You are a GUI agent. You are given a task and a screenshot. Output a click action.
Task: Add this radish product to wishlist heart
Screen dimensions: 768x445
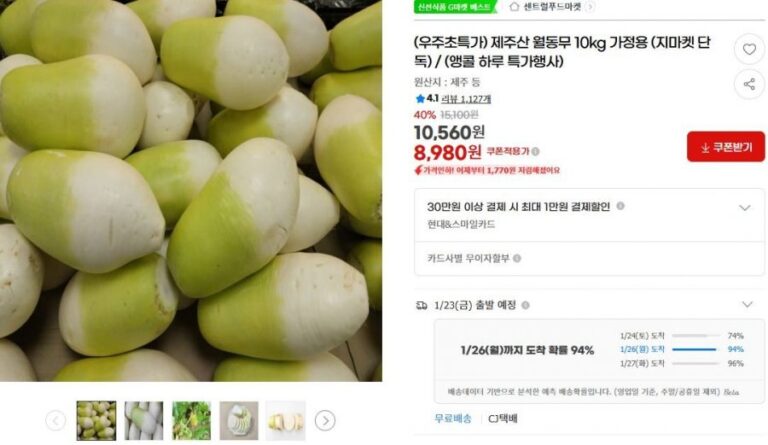point(749,49)
